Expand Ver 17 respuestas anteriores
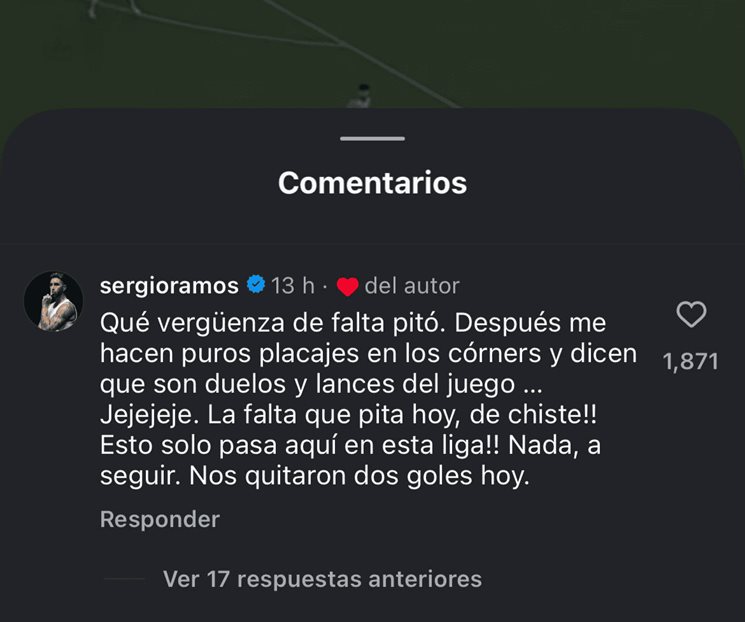The width and height of the screenshot is (745, 622). point(321,579)
